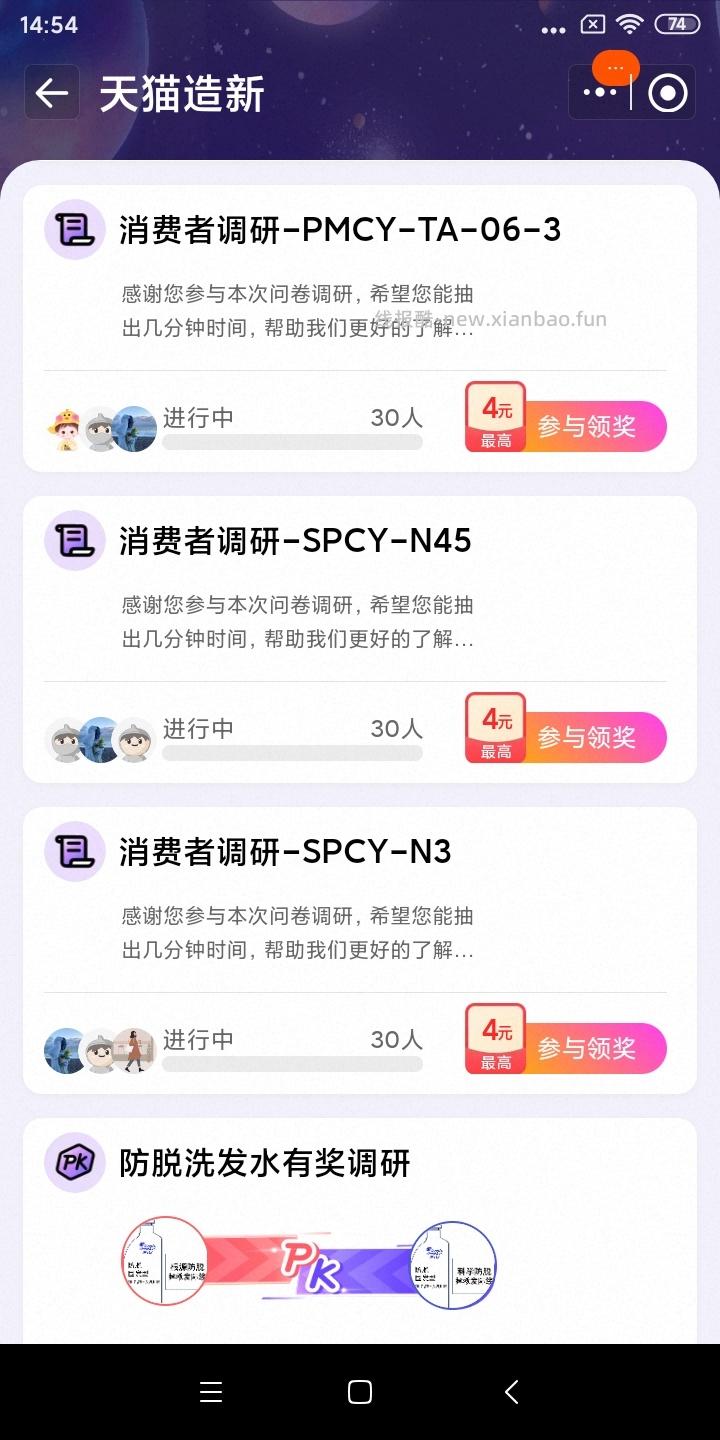
Task: Select the PK icon beside 防脱洗发水有奖调研
Action: click(x=74, y=1162)
